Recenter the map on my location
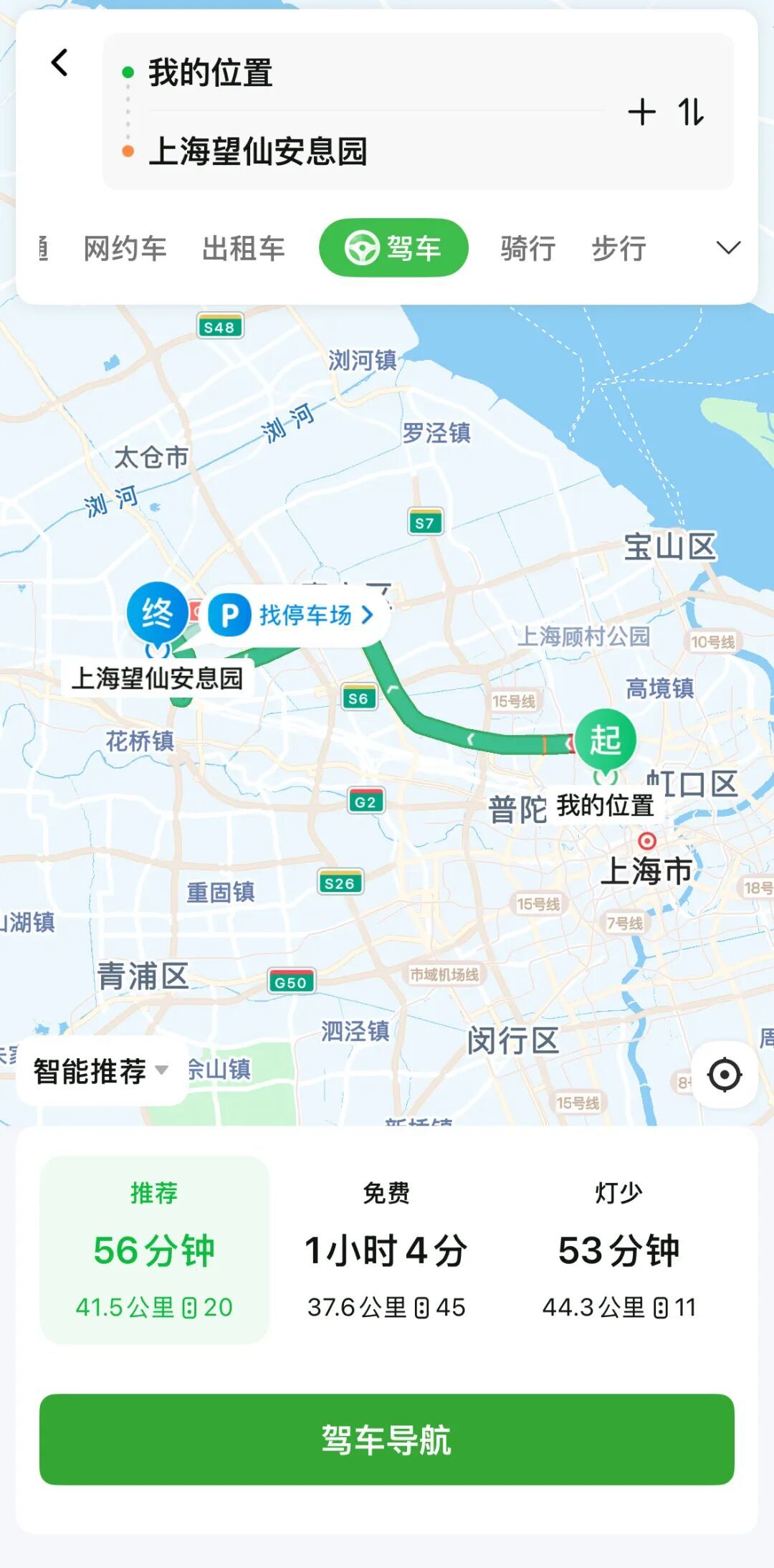The height and width of the screenshot is (1568, 774). (725, 1075)
